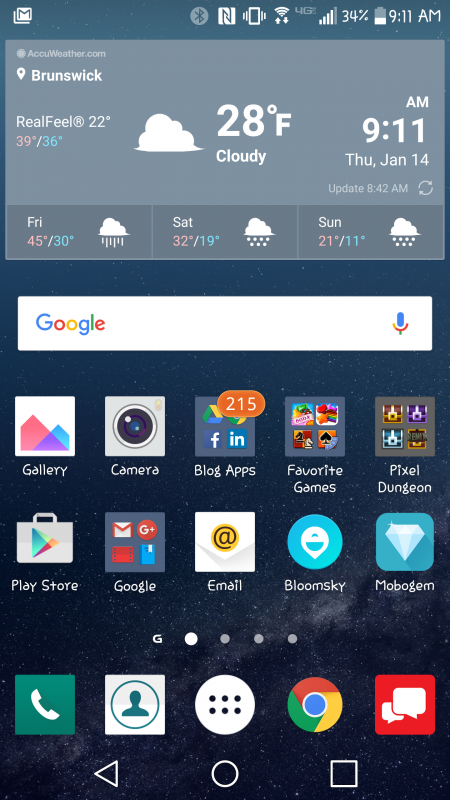The width and height of the screenshot is (450, 800).
Task: Open the Favorite Games folder
Action: coord(315,426)
